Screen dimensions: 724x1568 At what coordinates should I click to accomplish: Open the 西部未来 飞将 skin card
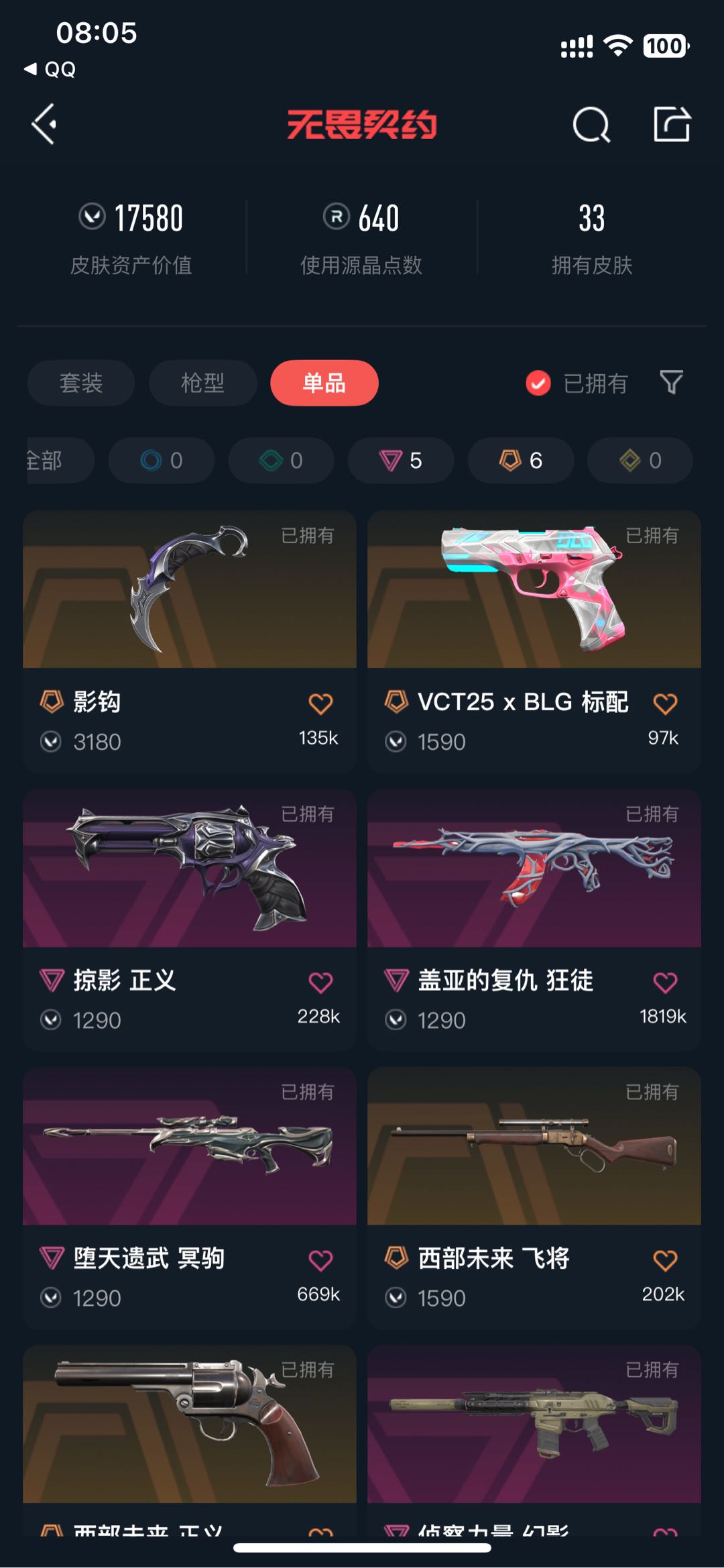[x=534, y=1147]
